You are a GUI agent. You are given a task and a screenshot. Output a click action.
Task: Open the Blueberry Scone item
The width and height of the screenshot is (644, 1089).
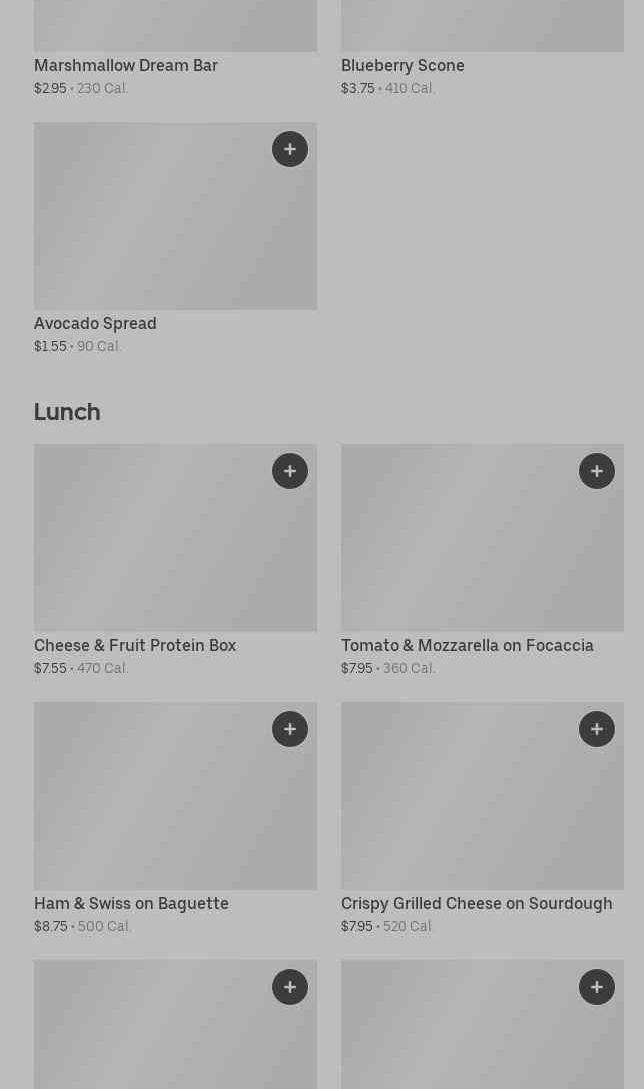tap(403, 66)
